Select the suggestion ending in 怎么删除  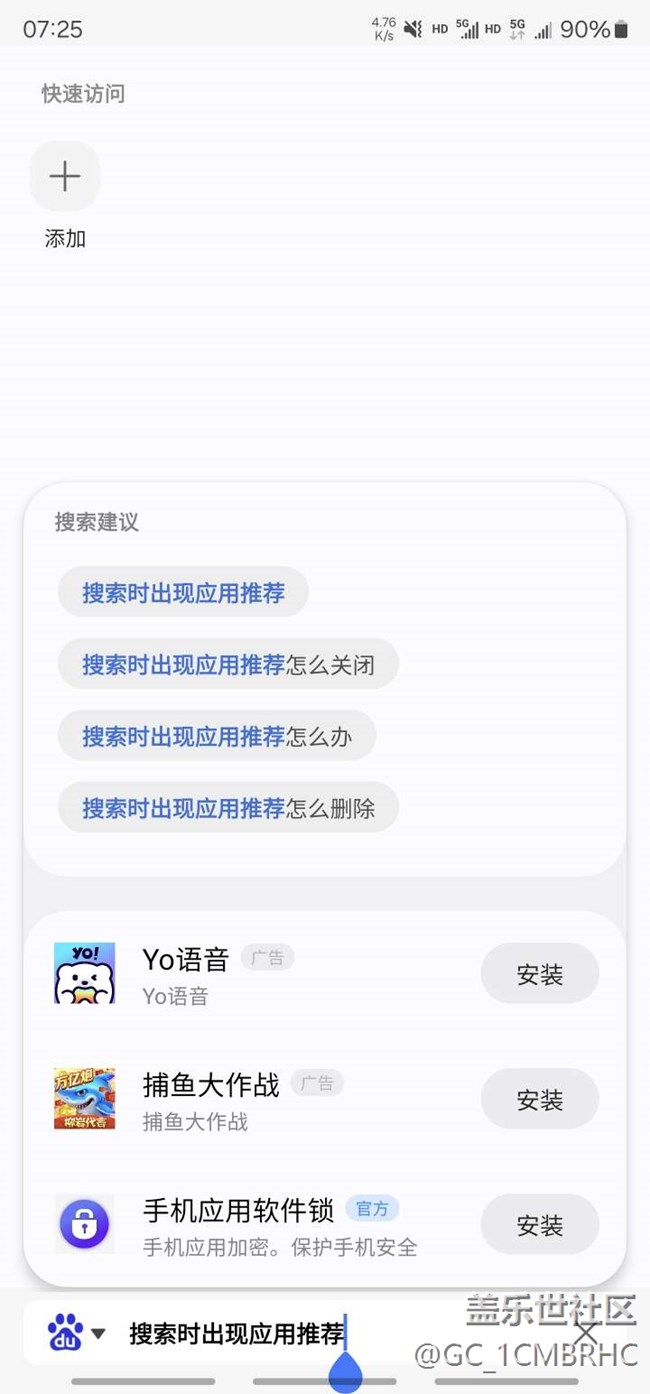[x=228, y=808]
